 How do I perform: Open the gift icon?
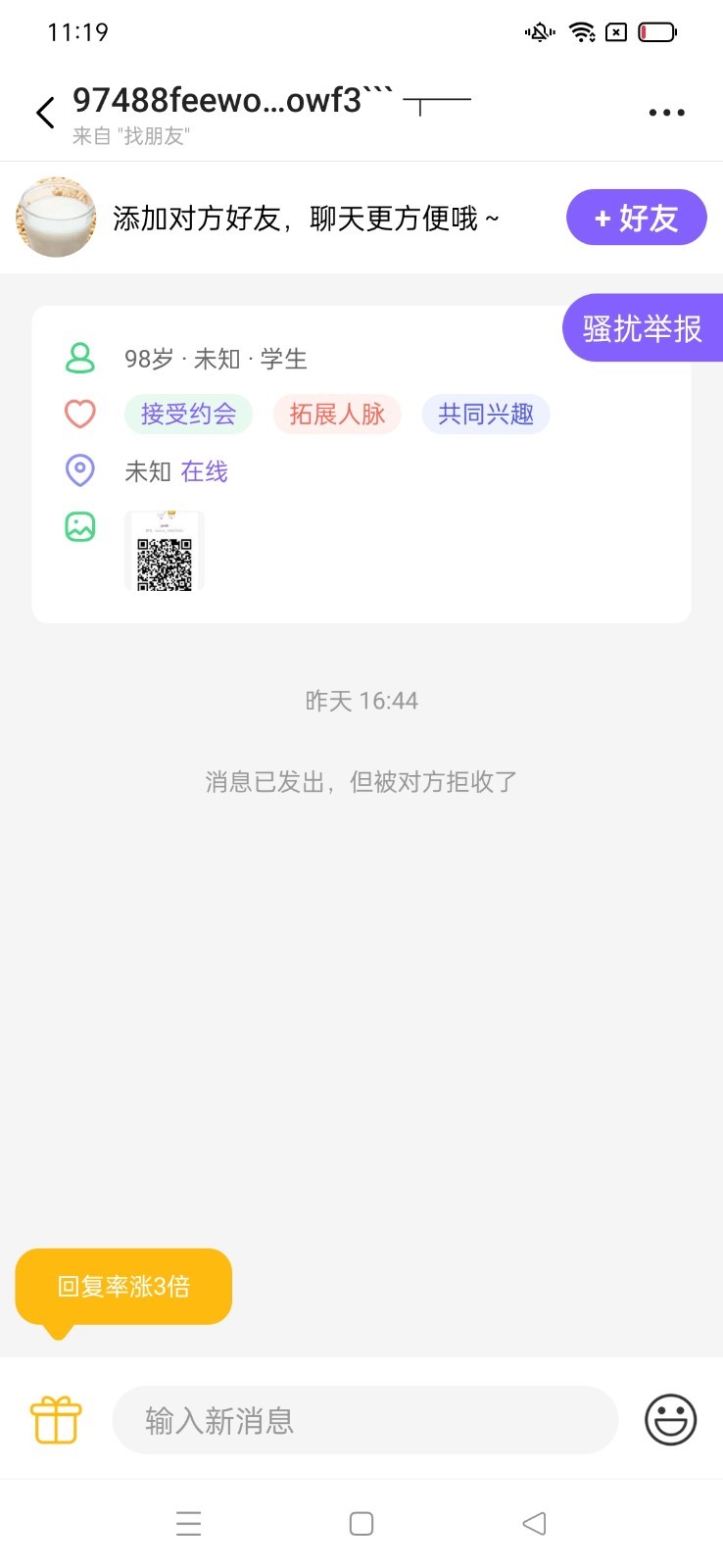[x=56, y=1419]
